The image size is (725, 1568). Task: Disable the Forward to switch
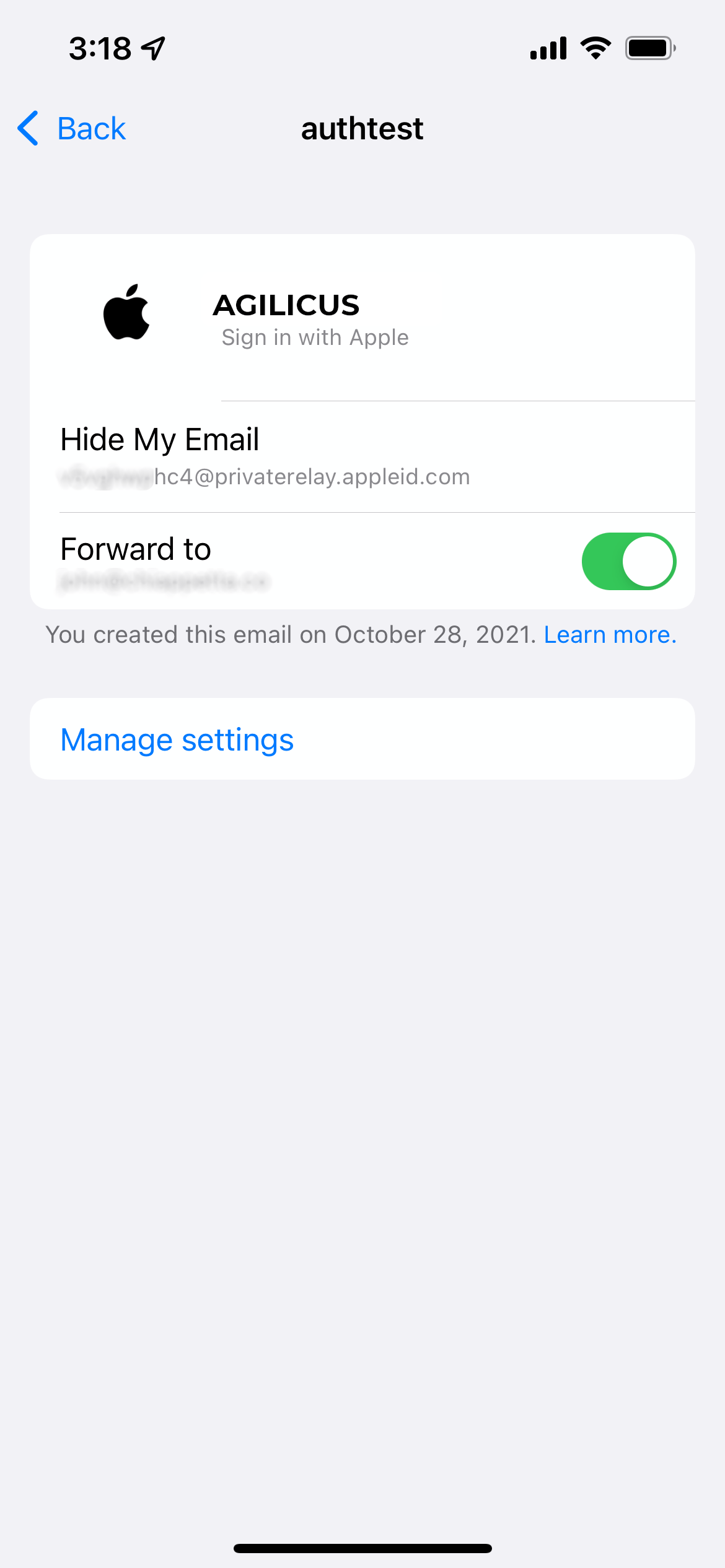pyautogui.click(x=628, y=561)
